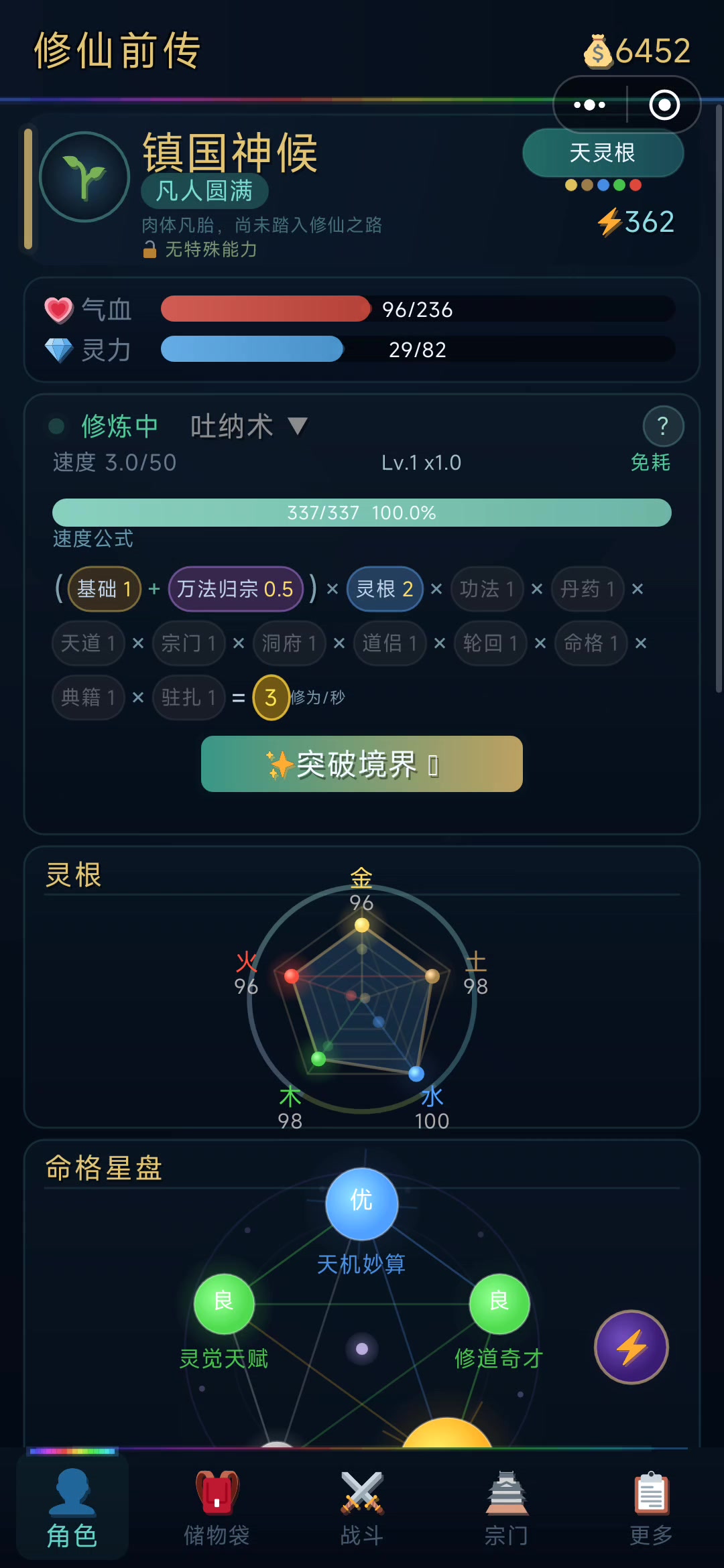Tap the 灵根 2 formula chip
Viewport: 724px width, 1568px height.
click(x=384, y=589)
